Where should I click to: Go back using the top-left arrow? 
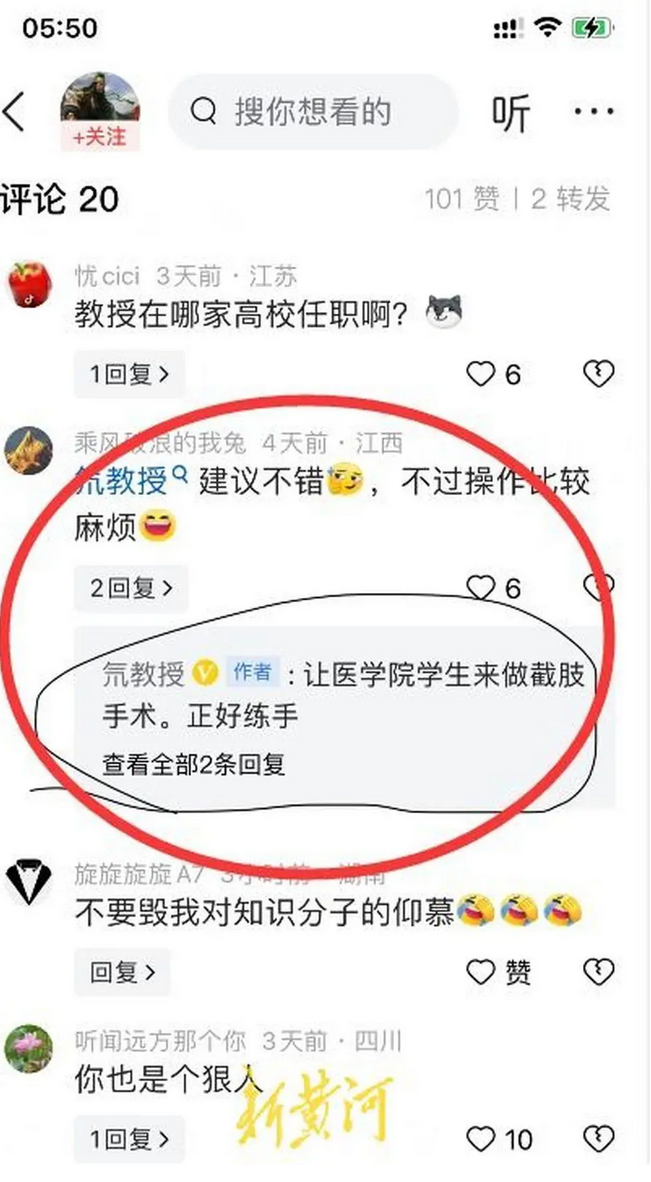pyautogui.click(x=15, y=112)
